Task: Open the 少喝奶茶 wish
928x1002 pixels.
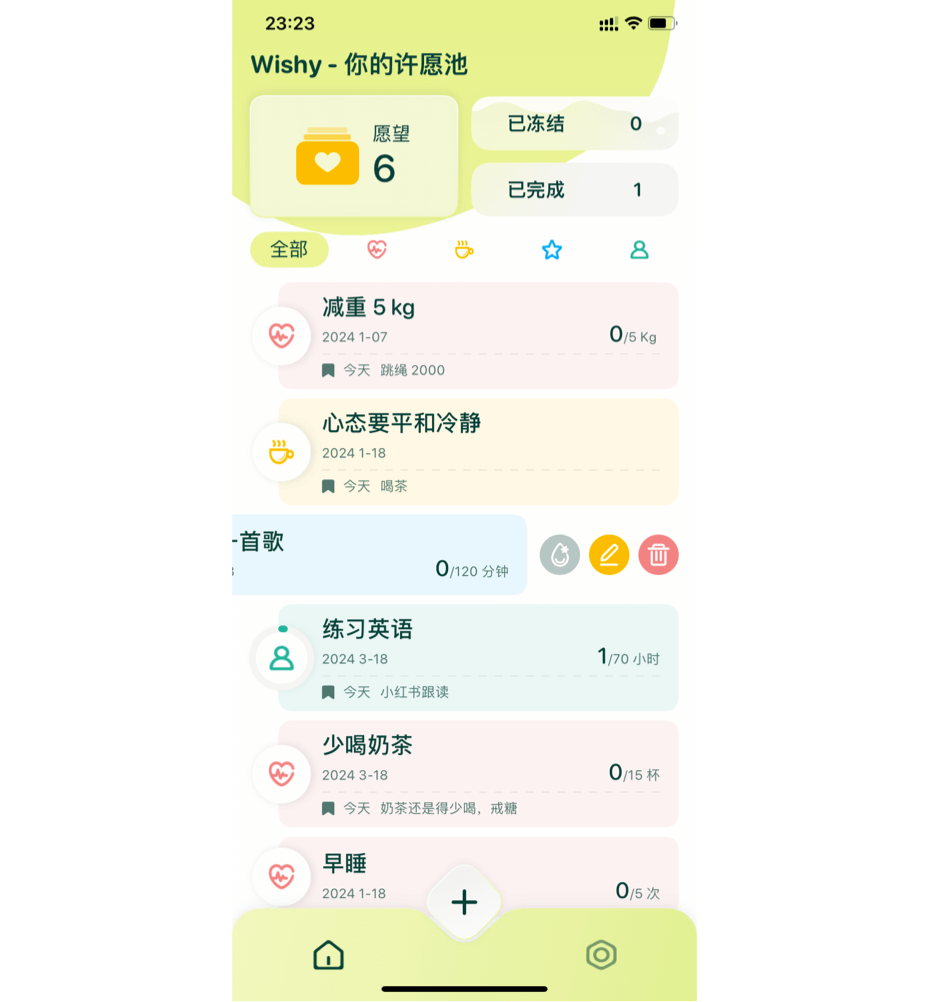Action: click(478, 773)
